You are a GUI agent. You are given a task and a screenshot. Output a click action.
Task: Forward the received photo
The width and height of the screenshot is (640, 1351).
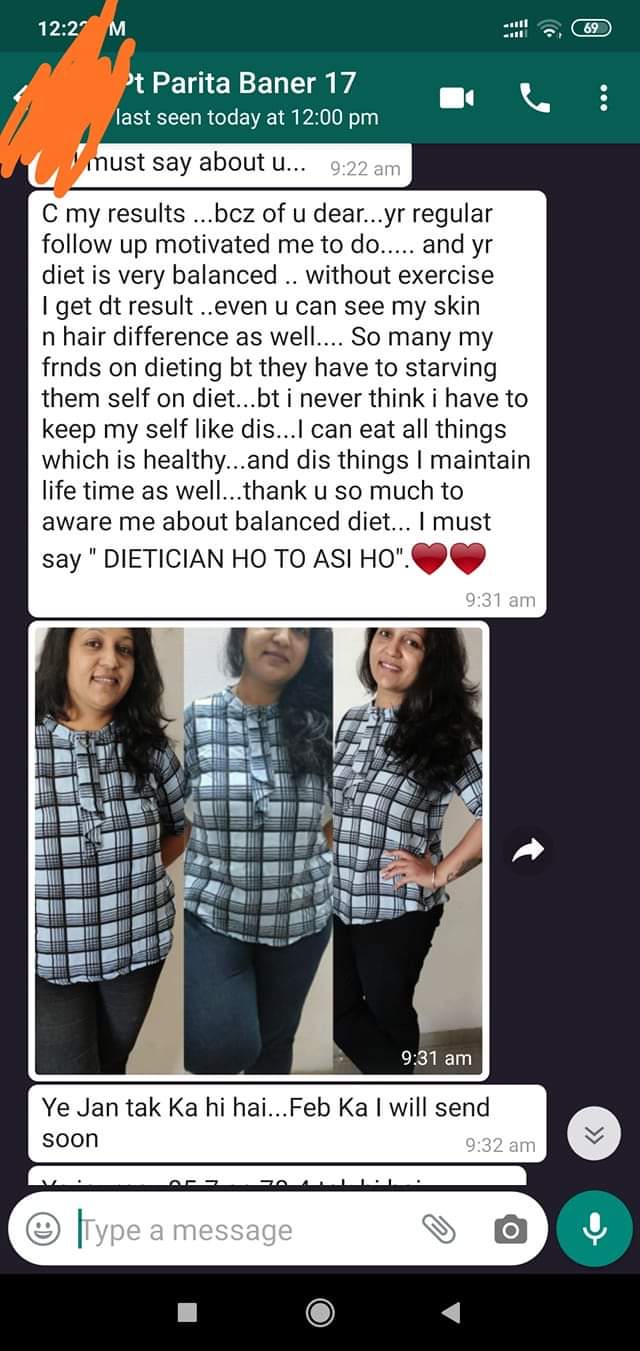(527, 850)
